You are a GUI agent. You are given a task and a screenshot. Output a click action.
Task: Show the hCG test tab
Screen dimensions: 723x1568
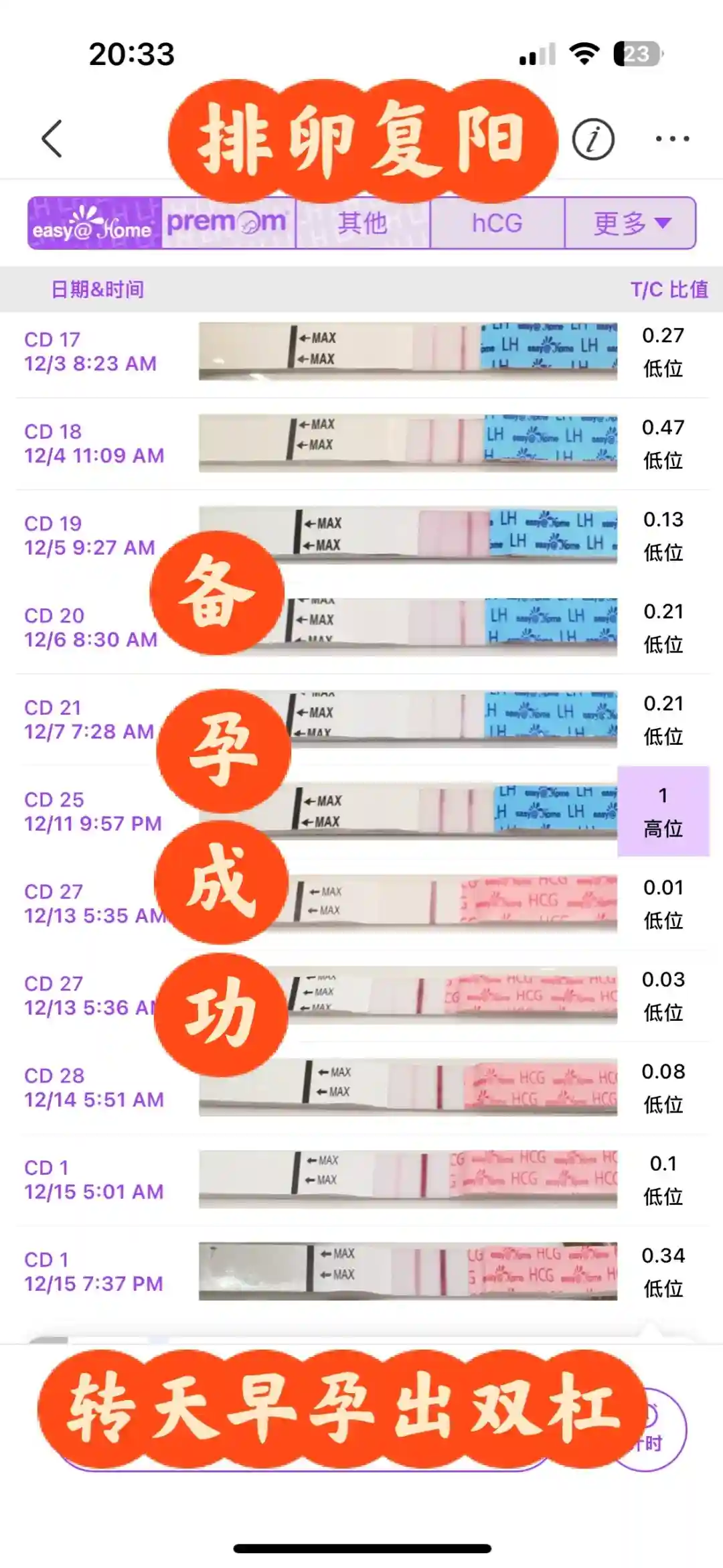pos(497,223)
